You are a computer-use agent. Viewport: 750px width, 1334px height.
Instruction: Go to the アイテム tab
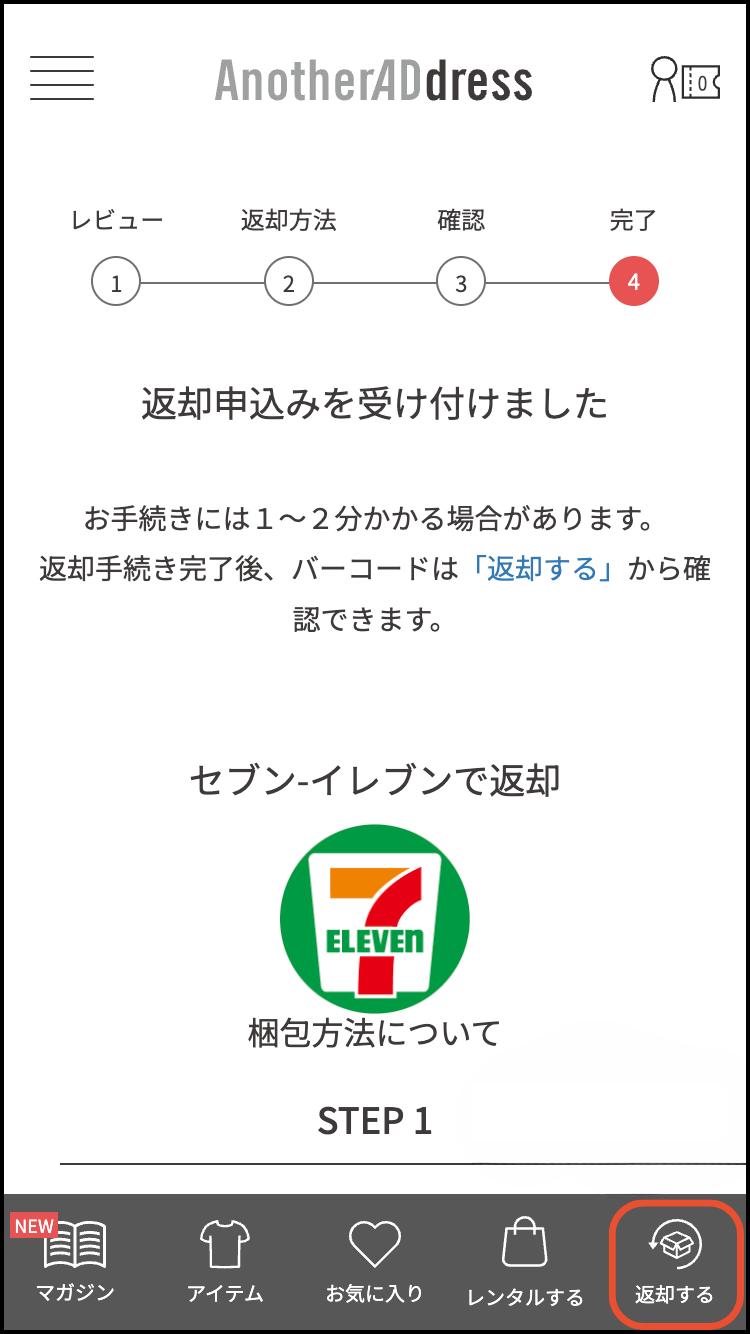point(225,1260)
